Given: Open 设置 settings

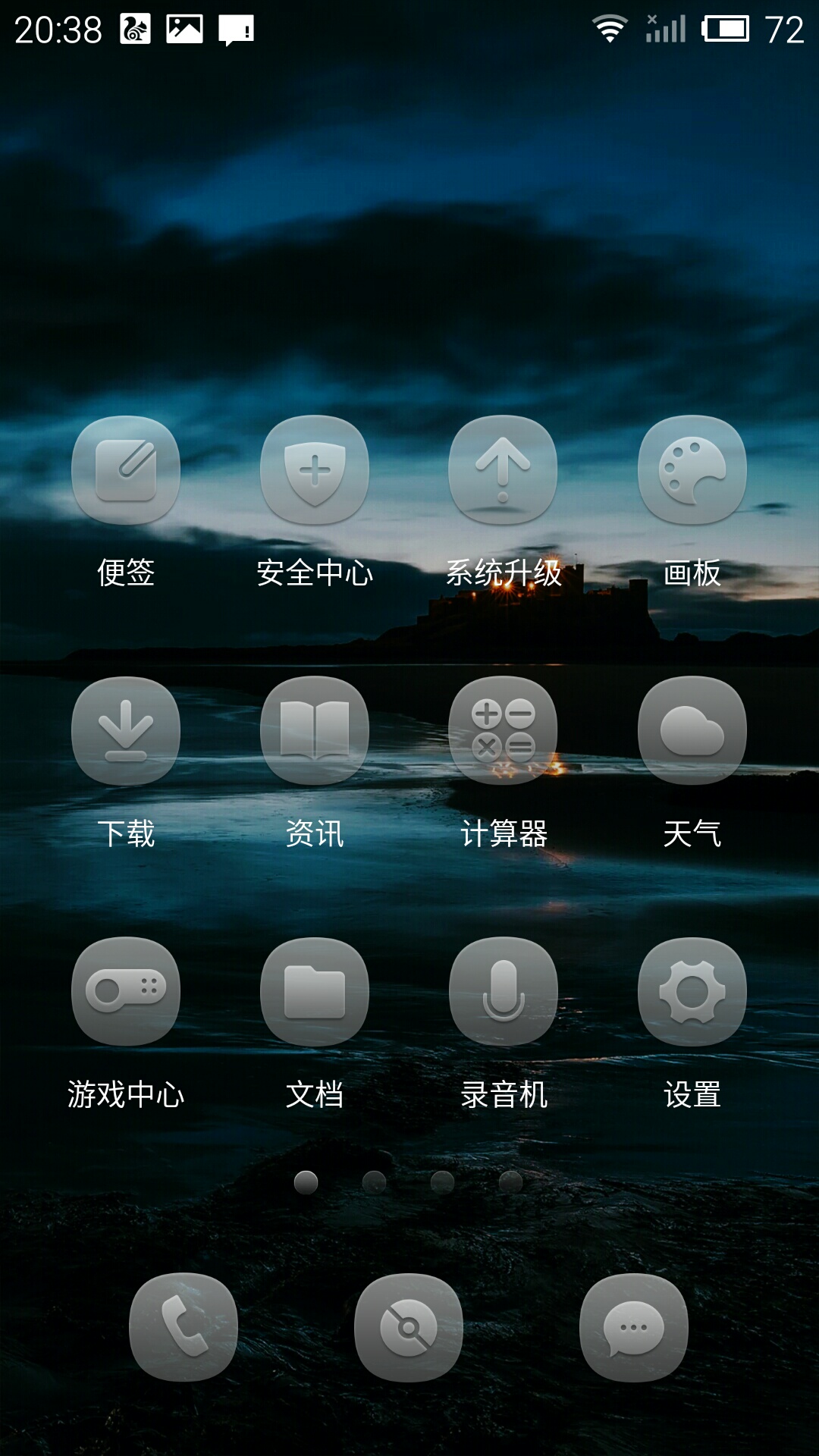Looking at the screenshot, I should click(x=692, y=992).
